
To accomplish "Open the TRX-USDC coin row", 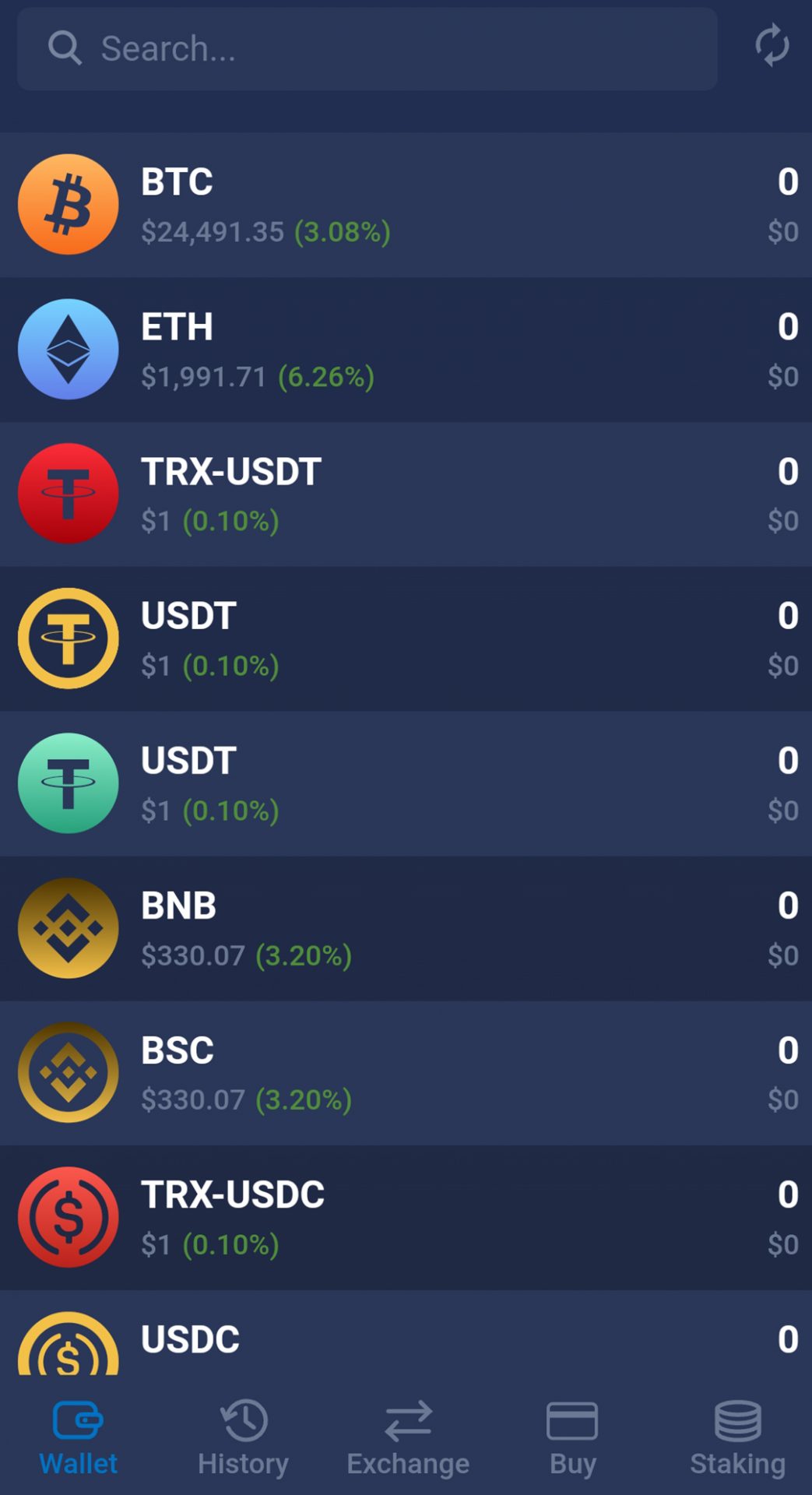I will click(406, 1218).
